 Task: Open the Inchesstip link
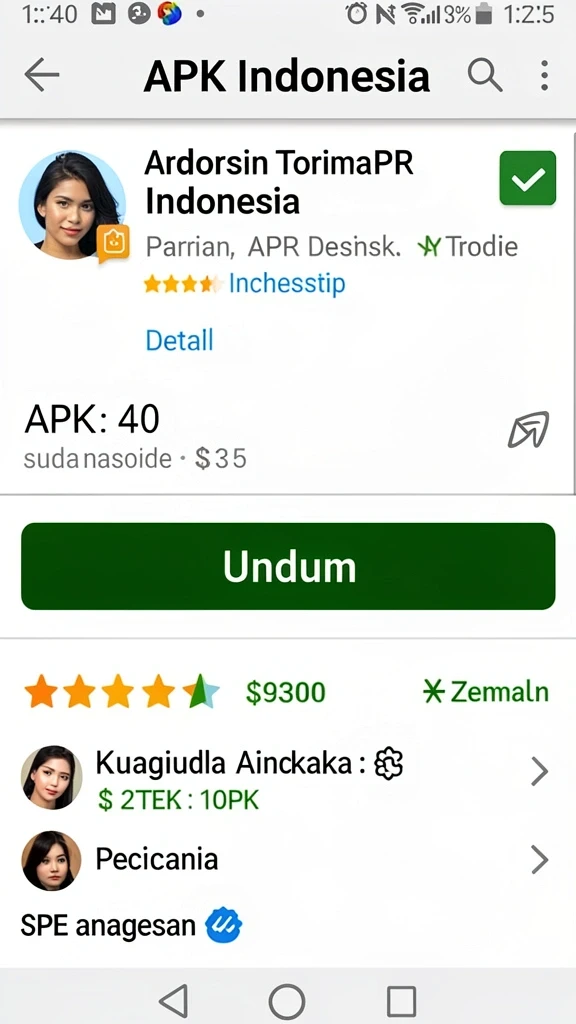[x=287, y=283]
